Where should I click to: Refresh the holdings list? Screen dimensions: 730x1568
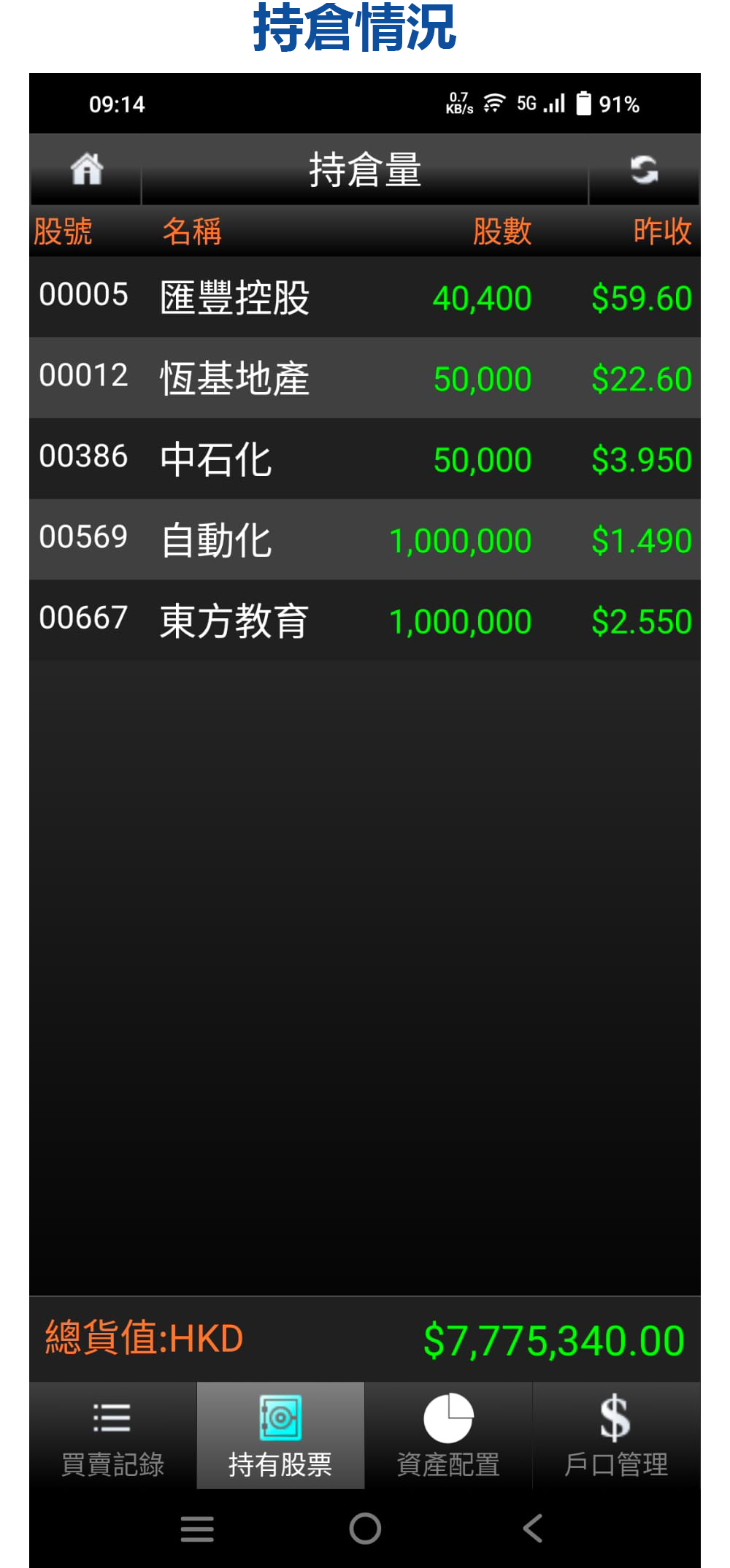pyautogui.click(x=644, y=169)
